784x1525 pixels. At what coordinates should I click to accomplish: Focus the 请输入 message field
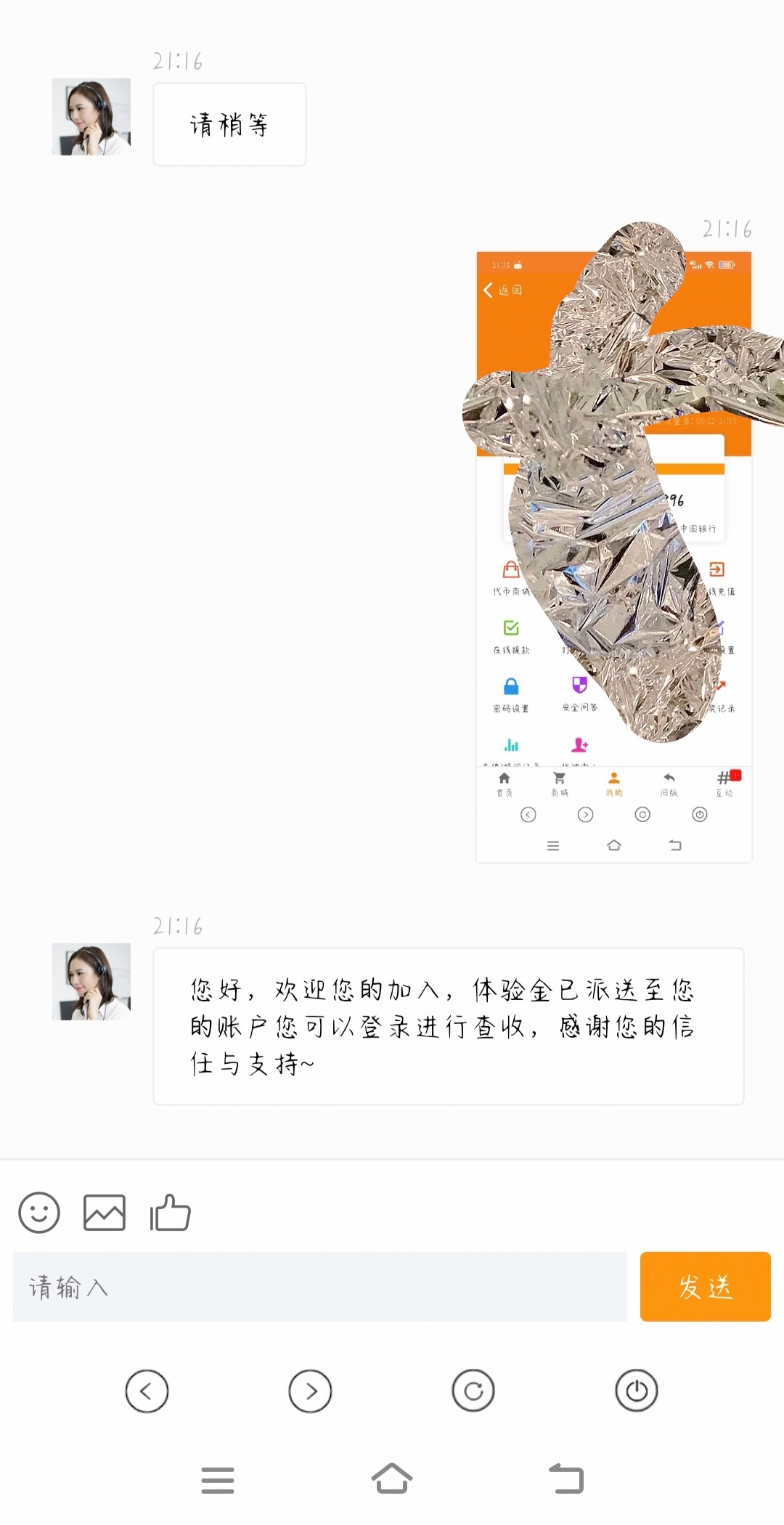319,1287
